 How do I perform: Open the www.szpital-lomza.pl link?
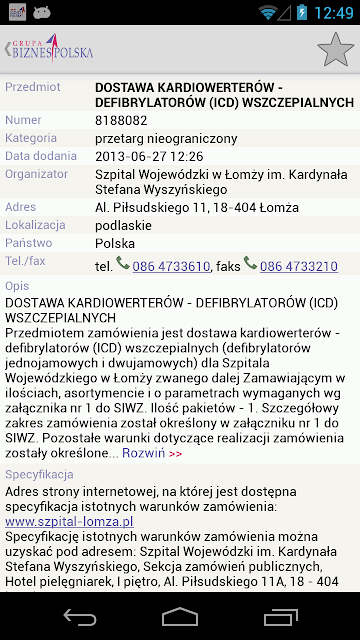coord(69,522)
